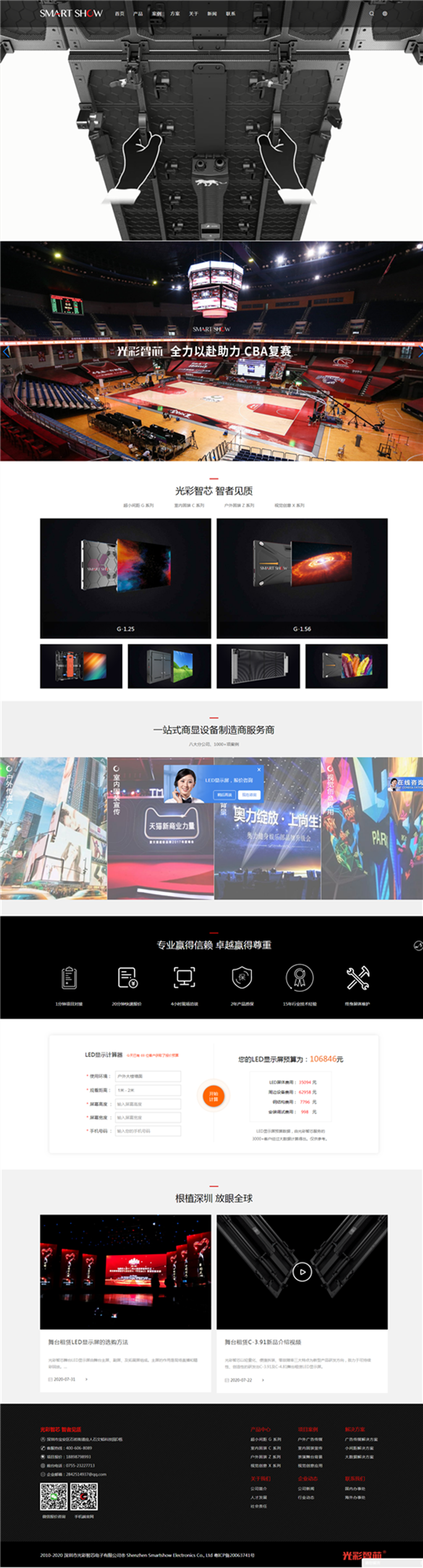Open 广告传媒解决方案 footer link
The image size is (423, 1568).
tap(361, 1439)
